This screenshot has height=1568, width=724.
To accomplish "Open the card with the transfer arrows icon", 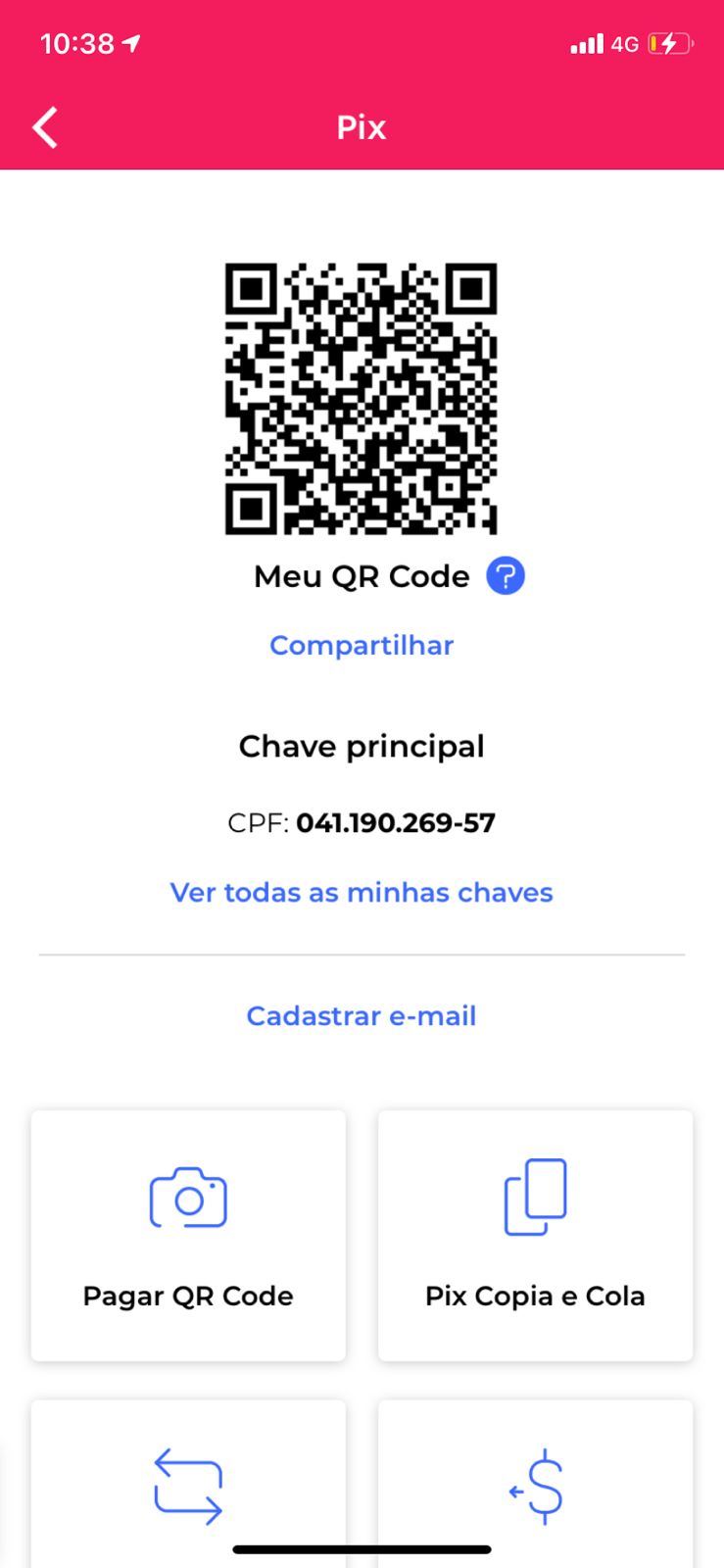I will (x=188, y=1485).
